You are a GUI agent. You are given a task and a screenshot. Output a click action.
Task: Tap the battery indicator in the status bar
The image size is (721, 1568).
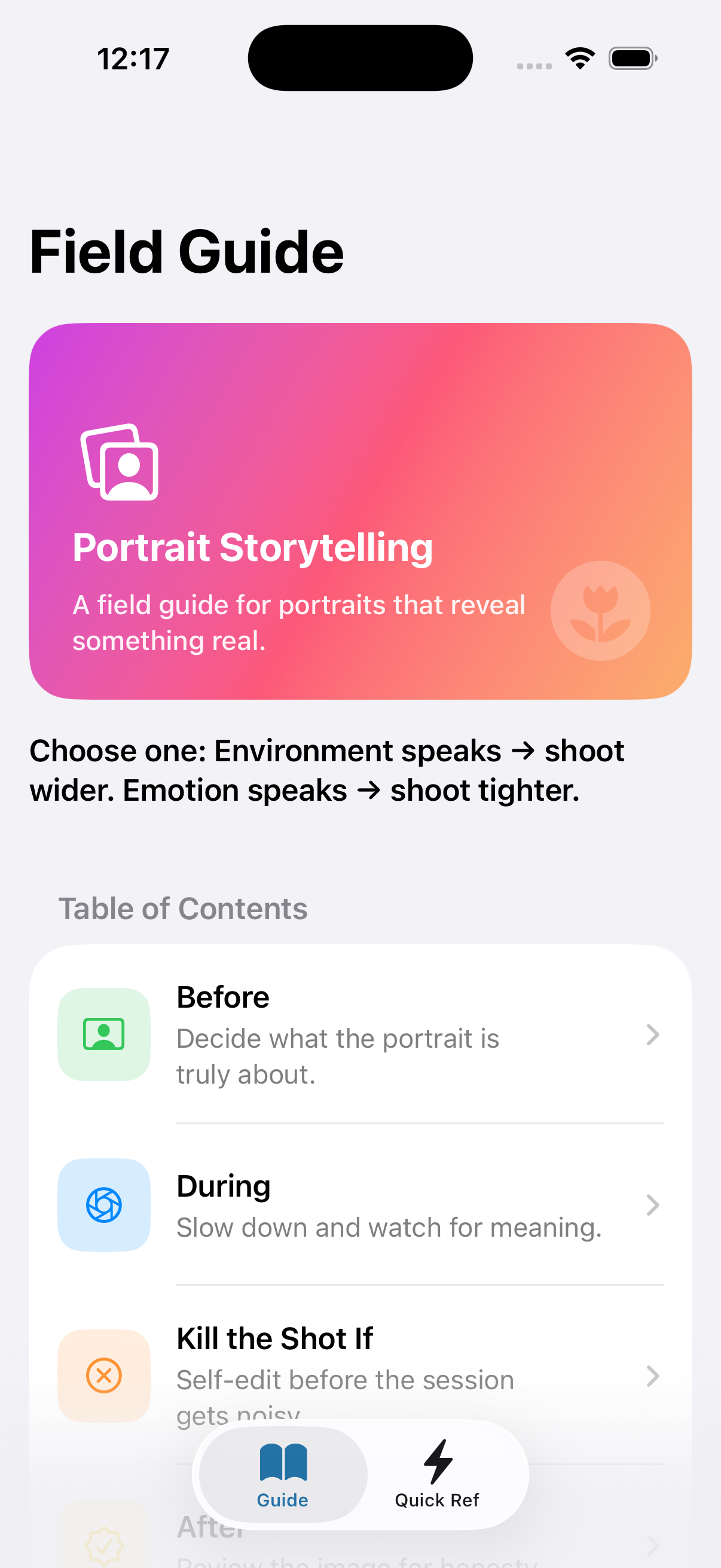point(632,58)
